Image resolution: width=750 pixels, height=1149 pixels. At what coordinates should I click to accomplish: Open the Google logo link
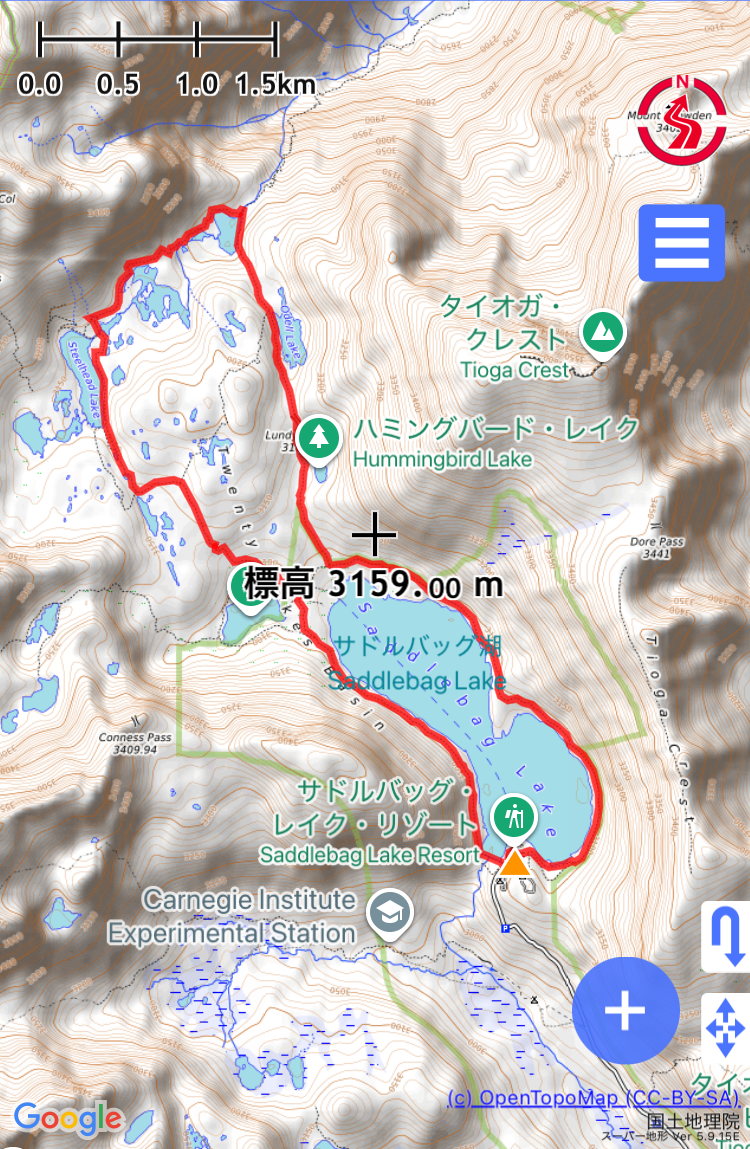click(x=68, y=1117)
